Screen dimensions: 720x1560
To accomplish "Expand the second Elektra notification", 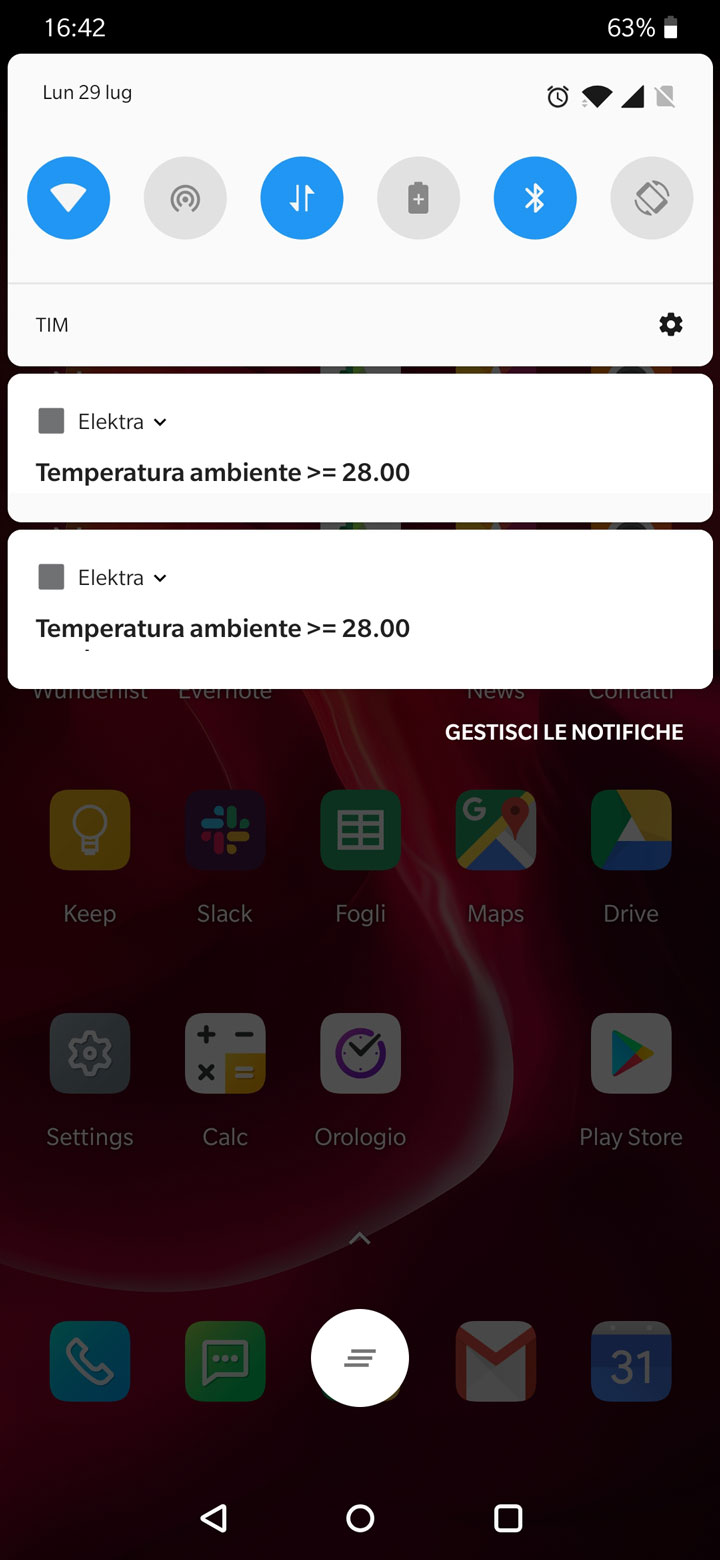I will pos(160,578).
